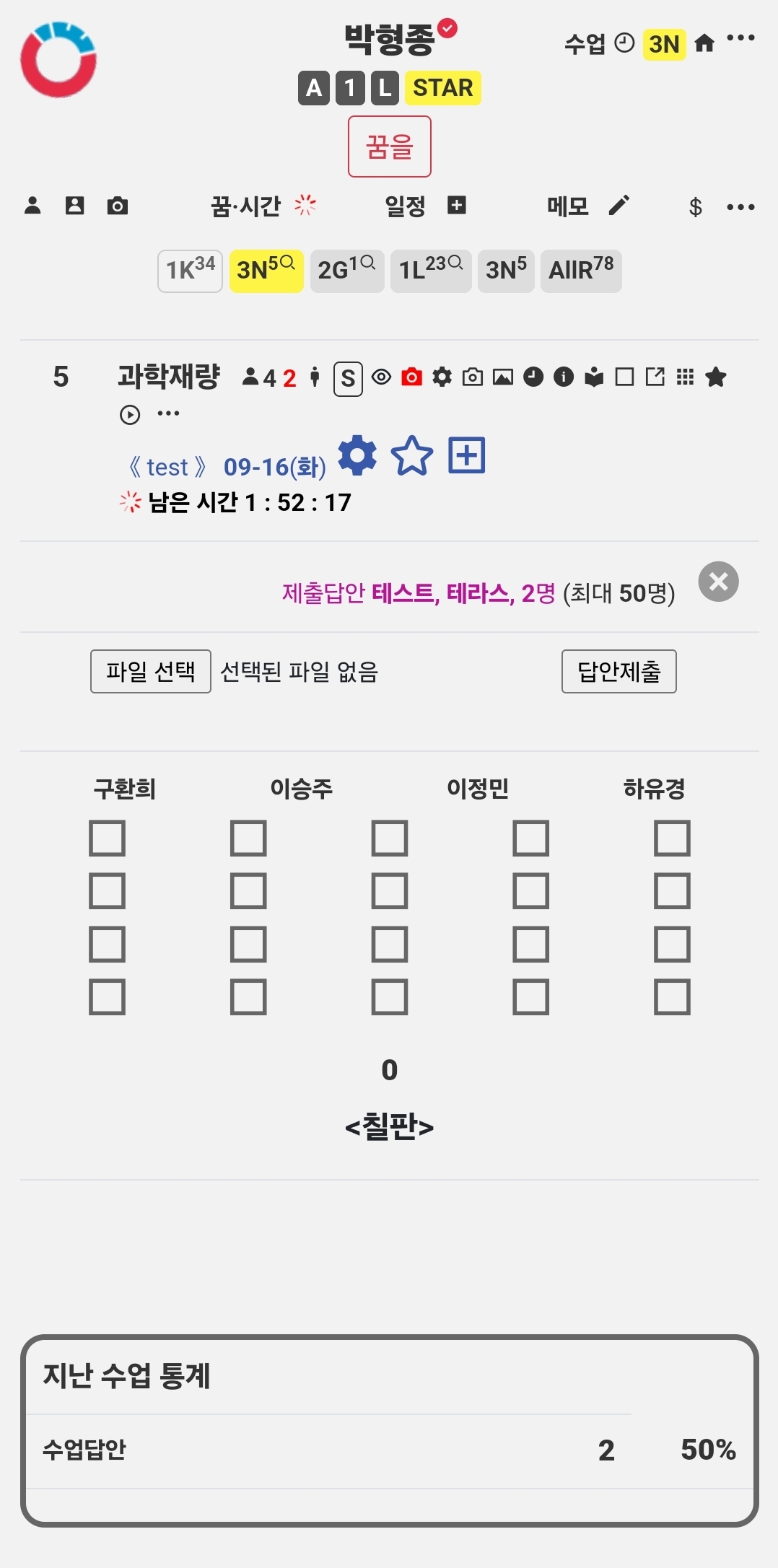Switch to the 1K34 class chip
This screenshot has height=1568, width=778.
(190, 271)
